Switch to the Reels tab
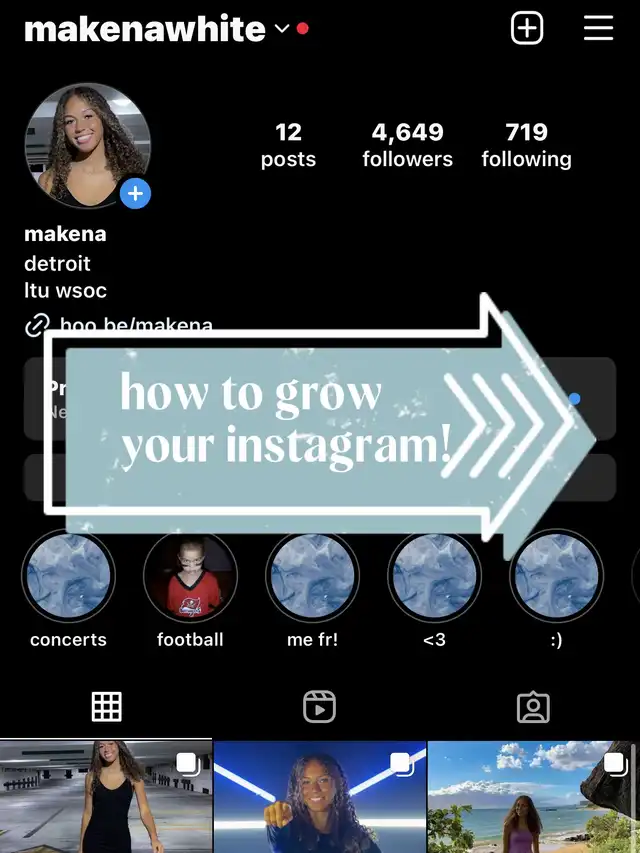The height and width of the screenshot is (853, 640). click(x=319, y=707)
